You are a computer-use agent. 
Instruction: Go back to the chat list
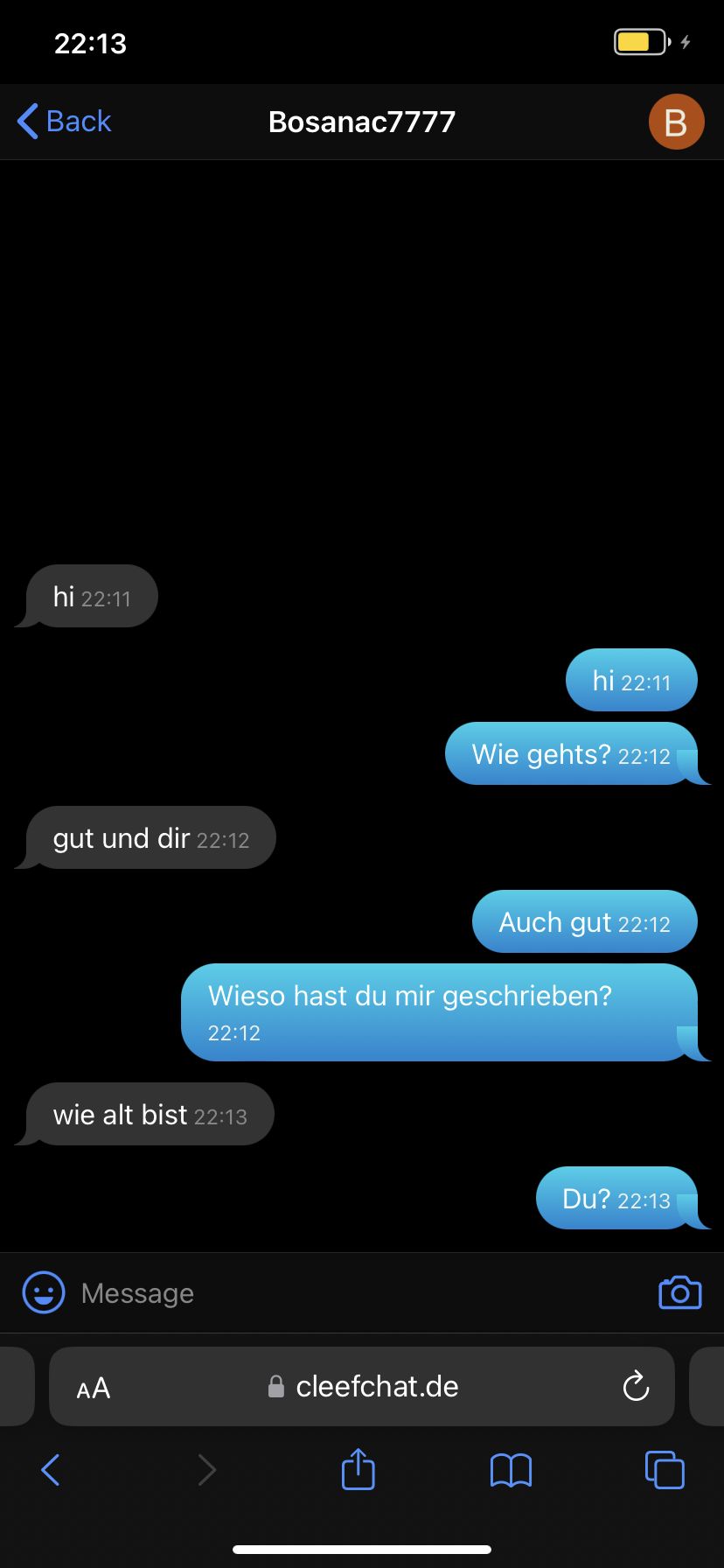pyautogui.click(x=65, y=122)
